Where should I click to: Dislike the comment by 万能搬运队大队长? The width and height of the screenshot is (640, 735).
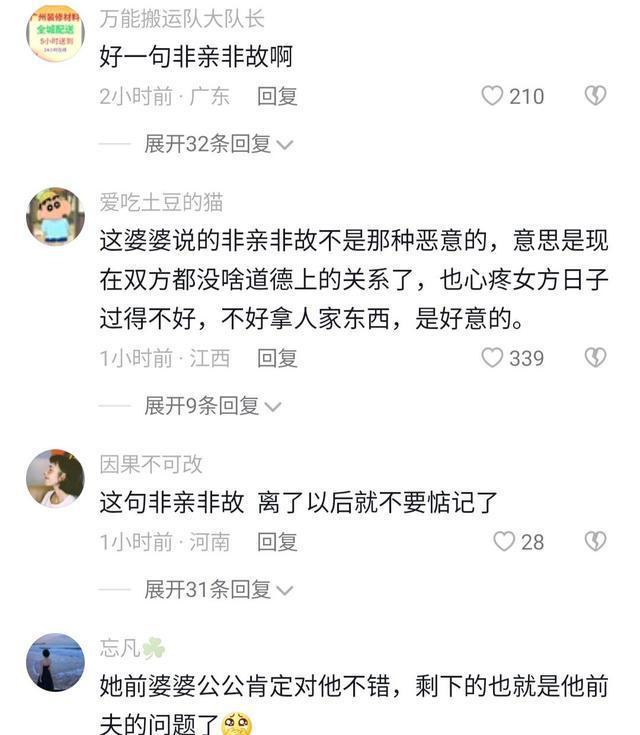pos(595,96)
